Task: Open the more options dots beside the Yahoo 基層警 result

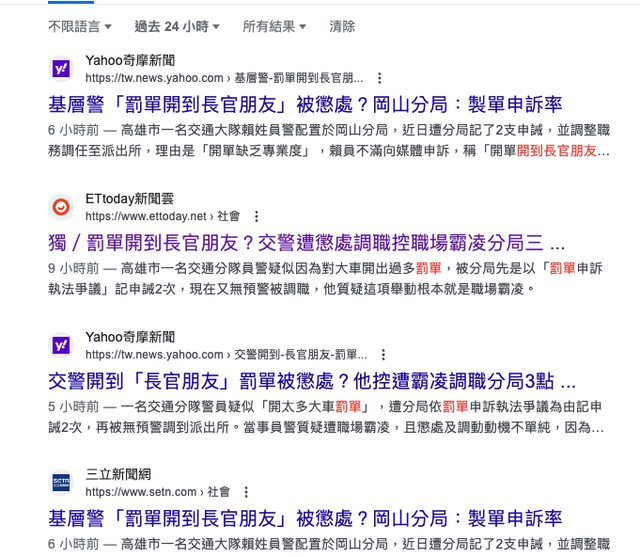Action: (x=379, y=78)
